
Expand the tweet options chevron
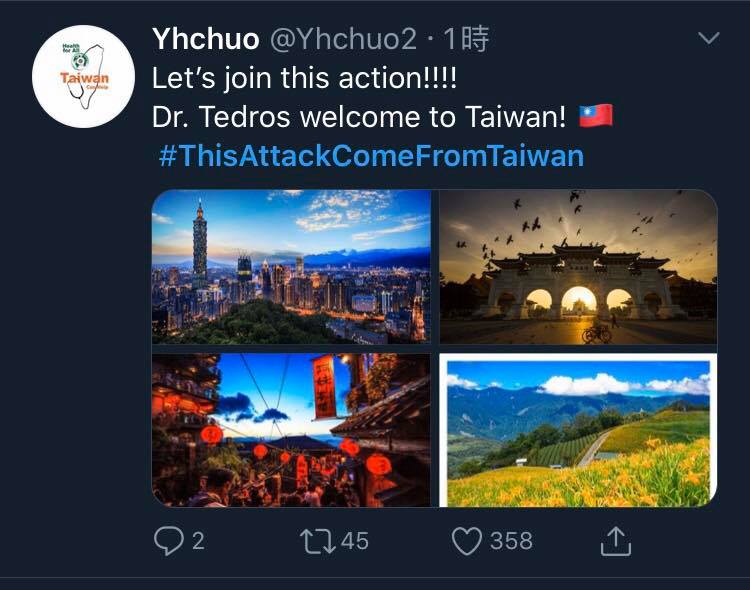tap(708, 39)
